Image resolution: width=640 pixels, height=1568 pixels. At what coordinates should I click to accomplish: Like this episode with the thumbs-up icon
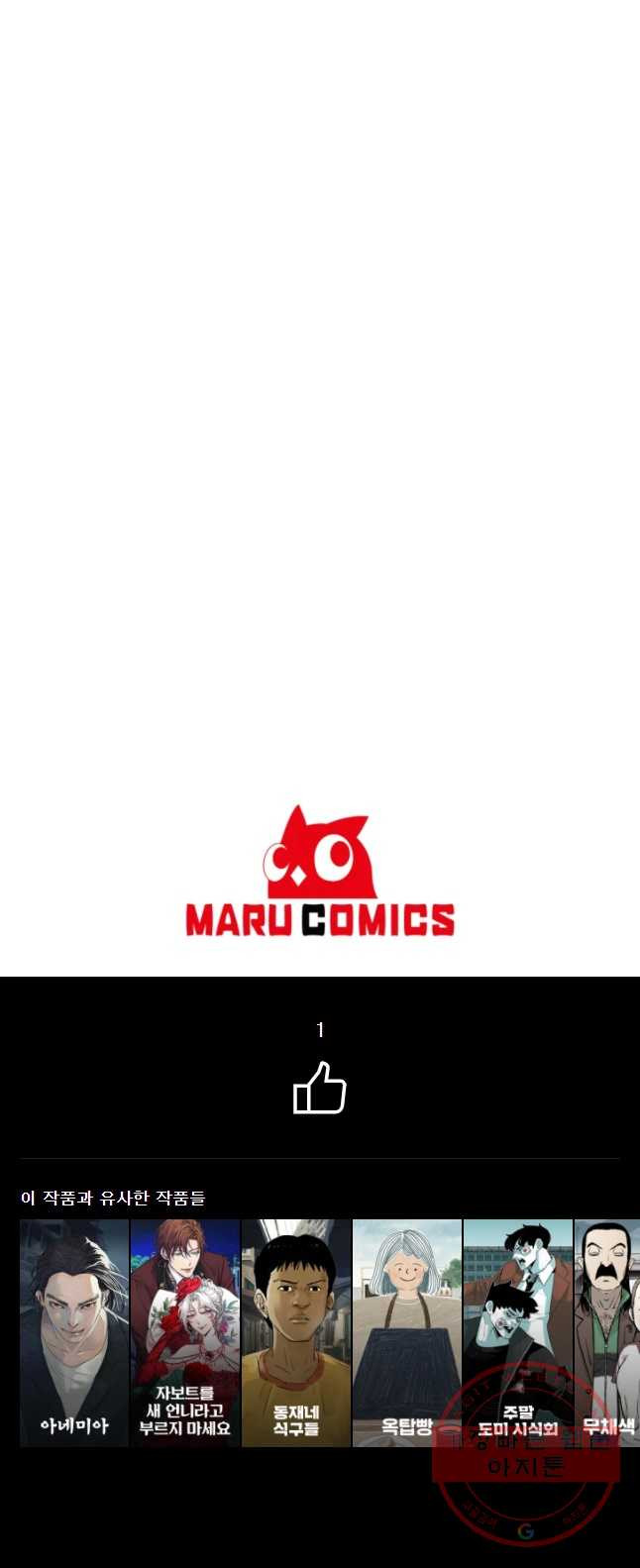[x=319, y=1088]
